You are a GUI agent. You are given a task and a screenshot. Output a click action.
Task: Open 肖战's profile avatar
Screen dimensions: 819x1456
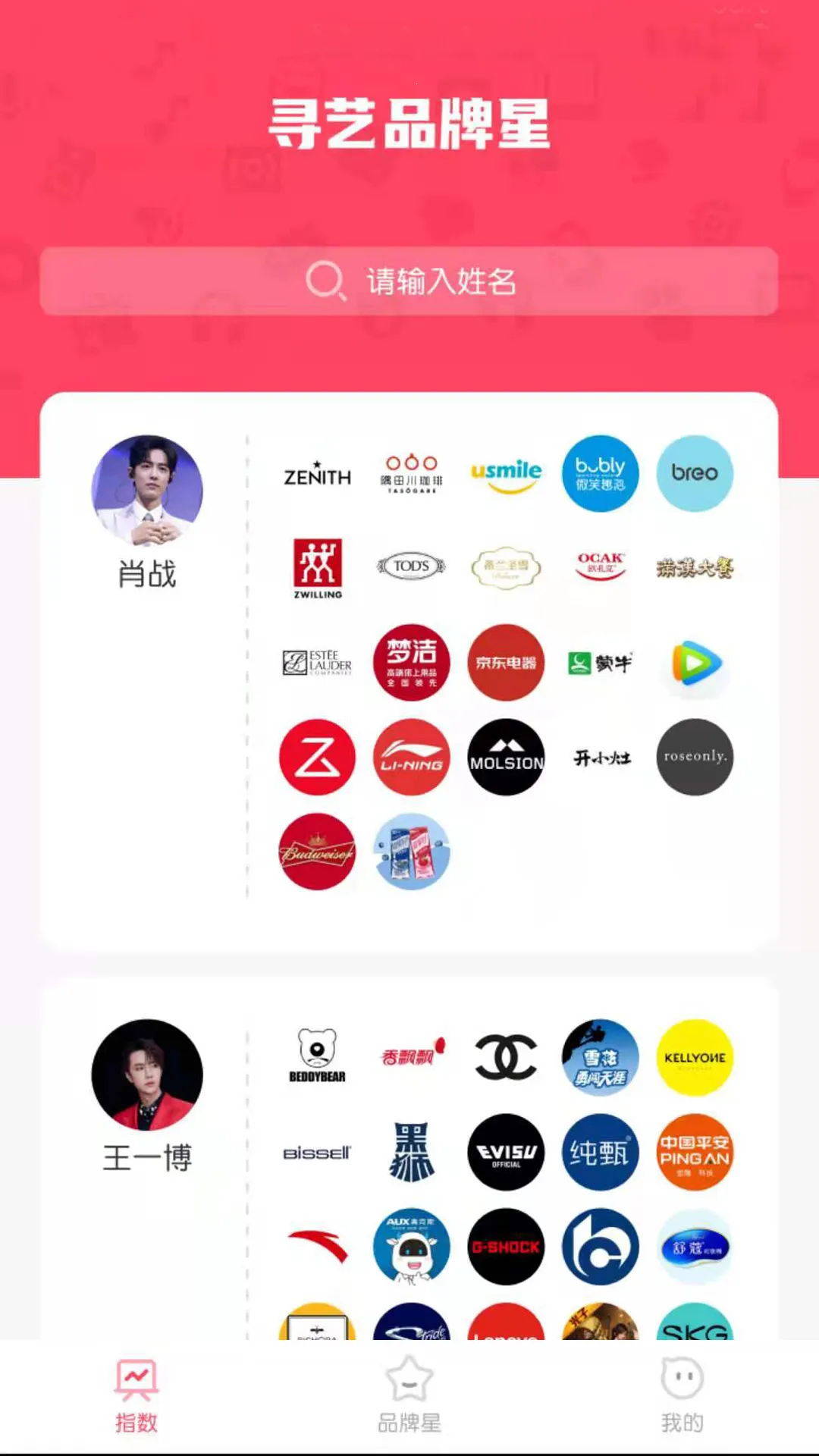click(147, 491)
